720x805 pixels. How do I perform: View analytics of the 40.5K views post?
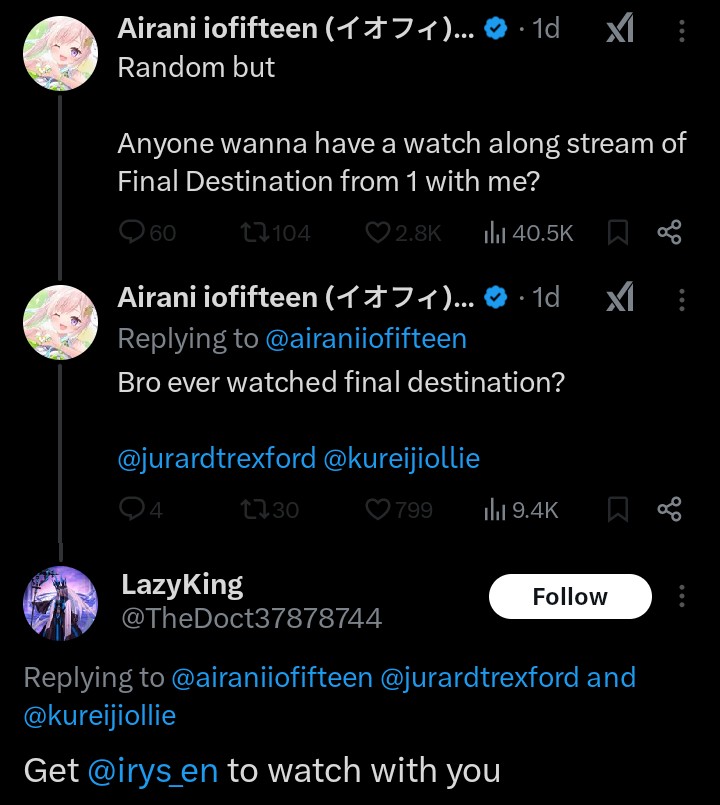tap(494, 233)
